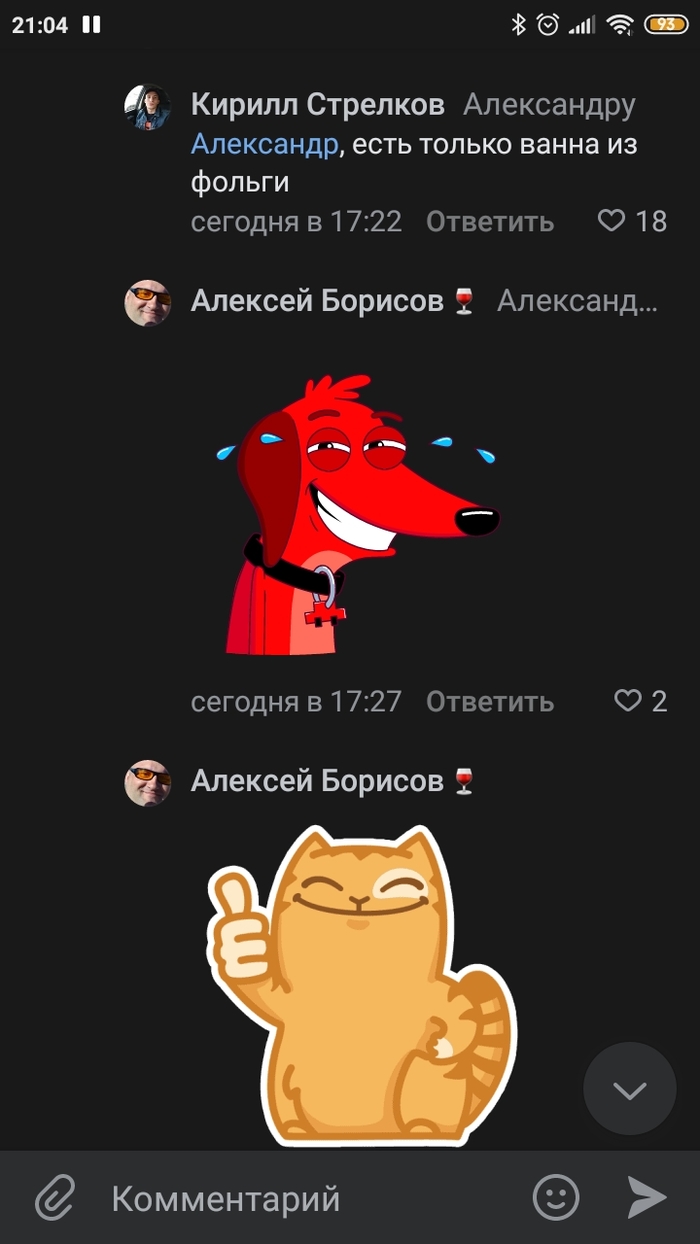The height and width of the screenshot is (1244, 700).
Task: Open the emoji and sticker picker
Action: pos(556,1197)
